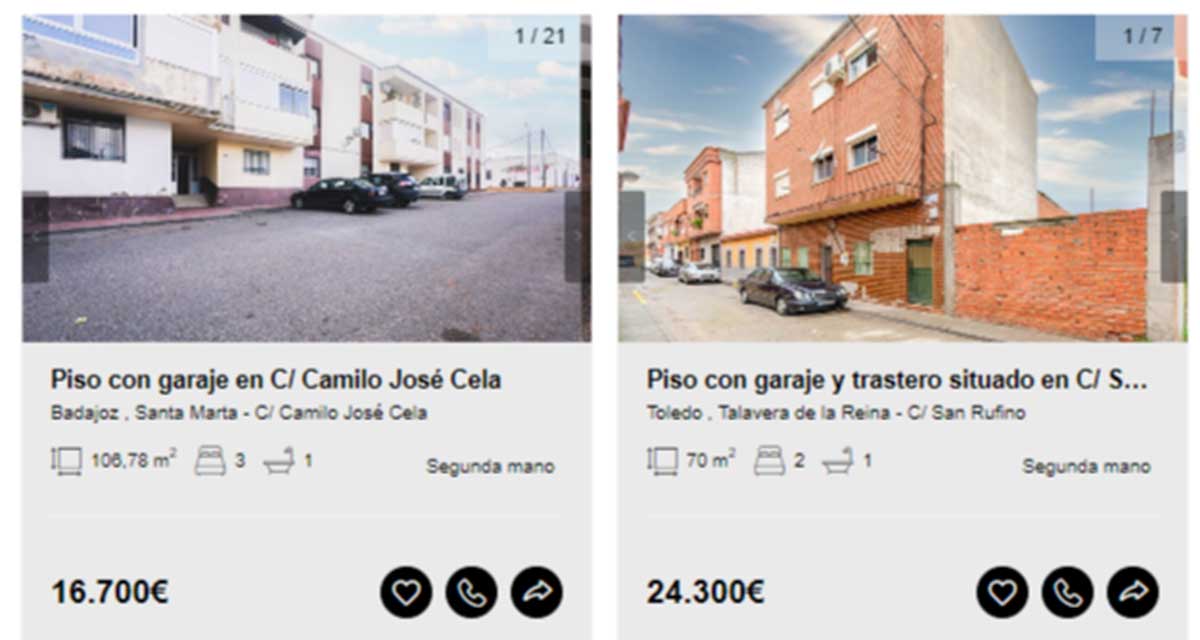Screen dimensions: 1200x640
Task: Favorite the Talavera de la Reina flat
Action: pos(1002,592)
